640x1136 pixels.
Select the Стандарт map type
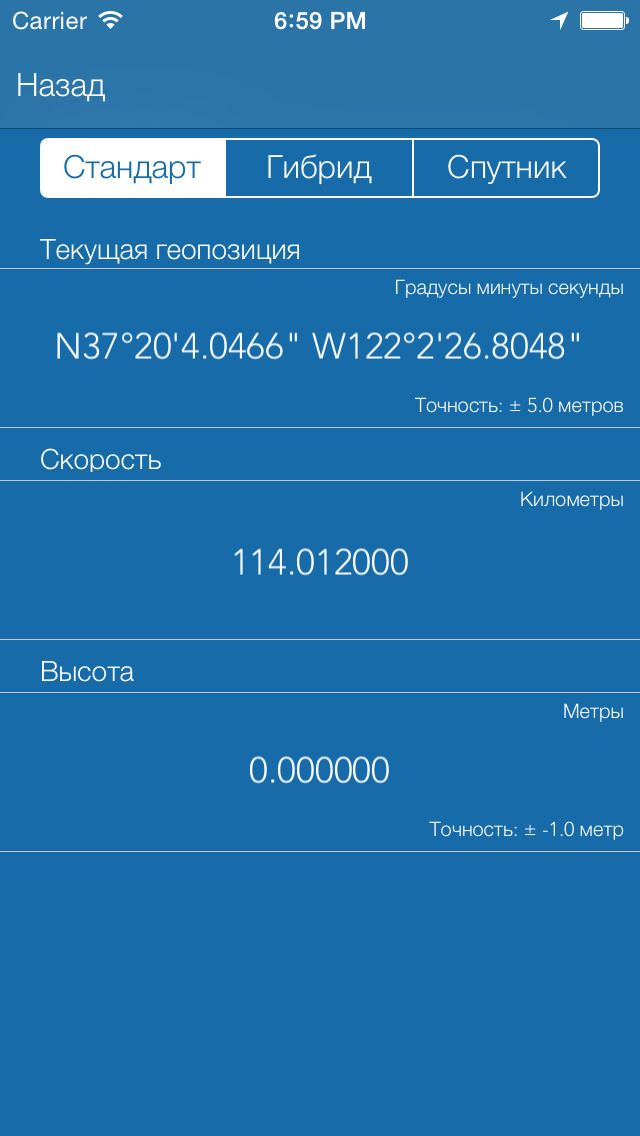tap(133, 168)
